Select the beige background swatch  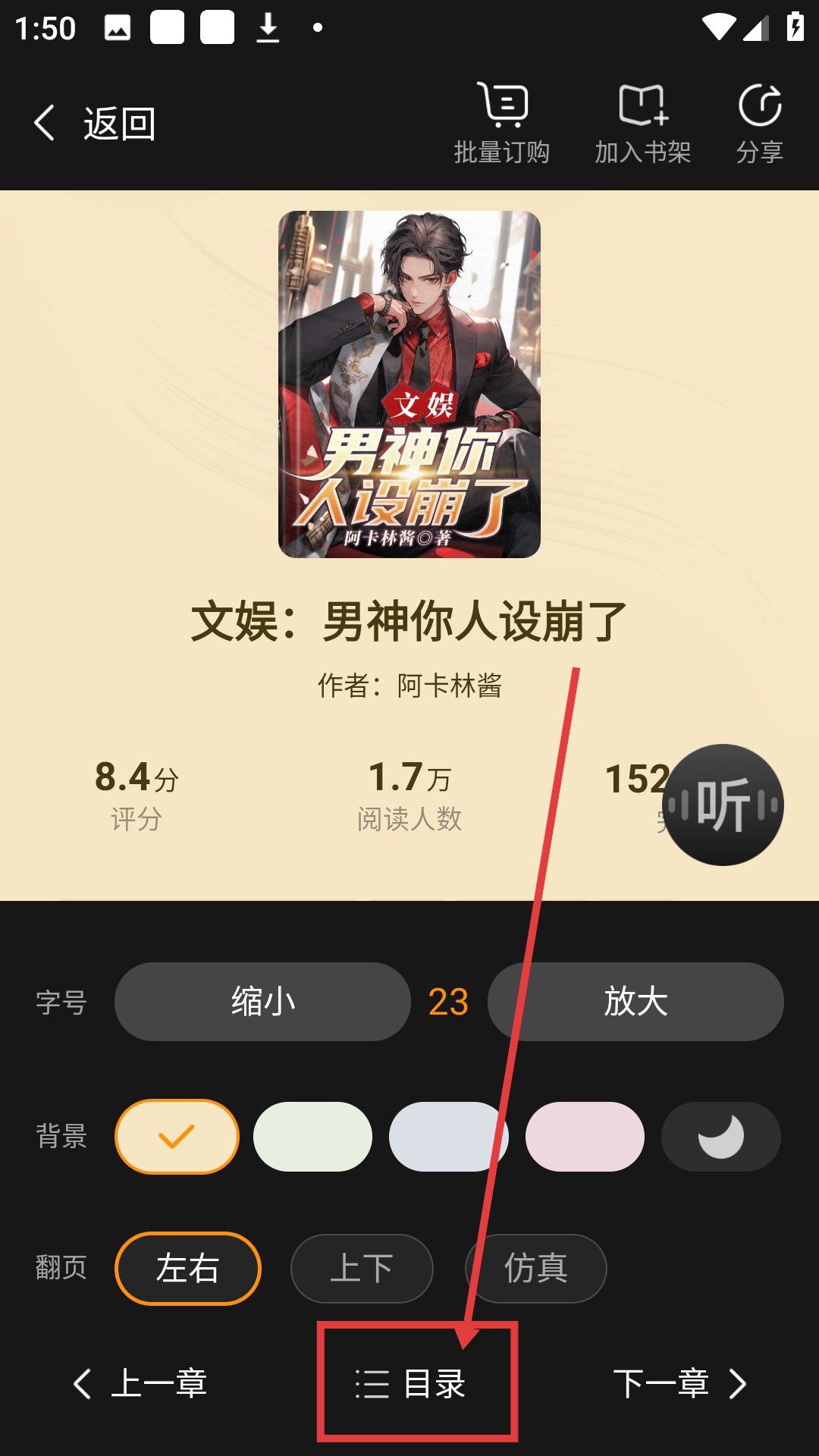pyautogui.click(x=177, y=1137)
